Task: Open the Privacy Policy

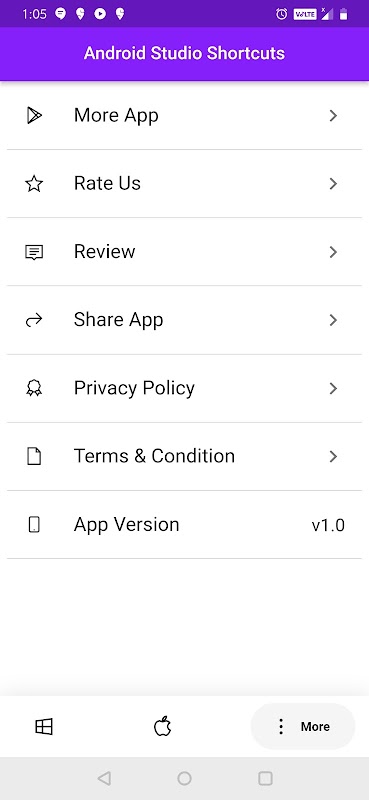Action: [x=184, y=388]
